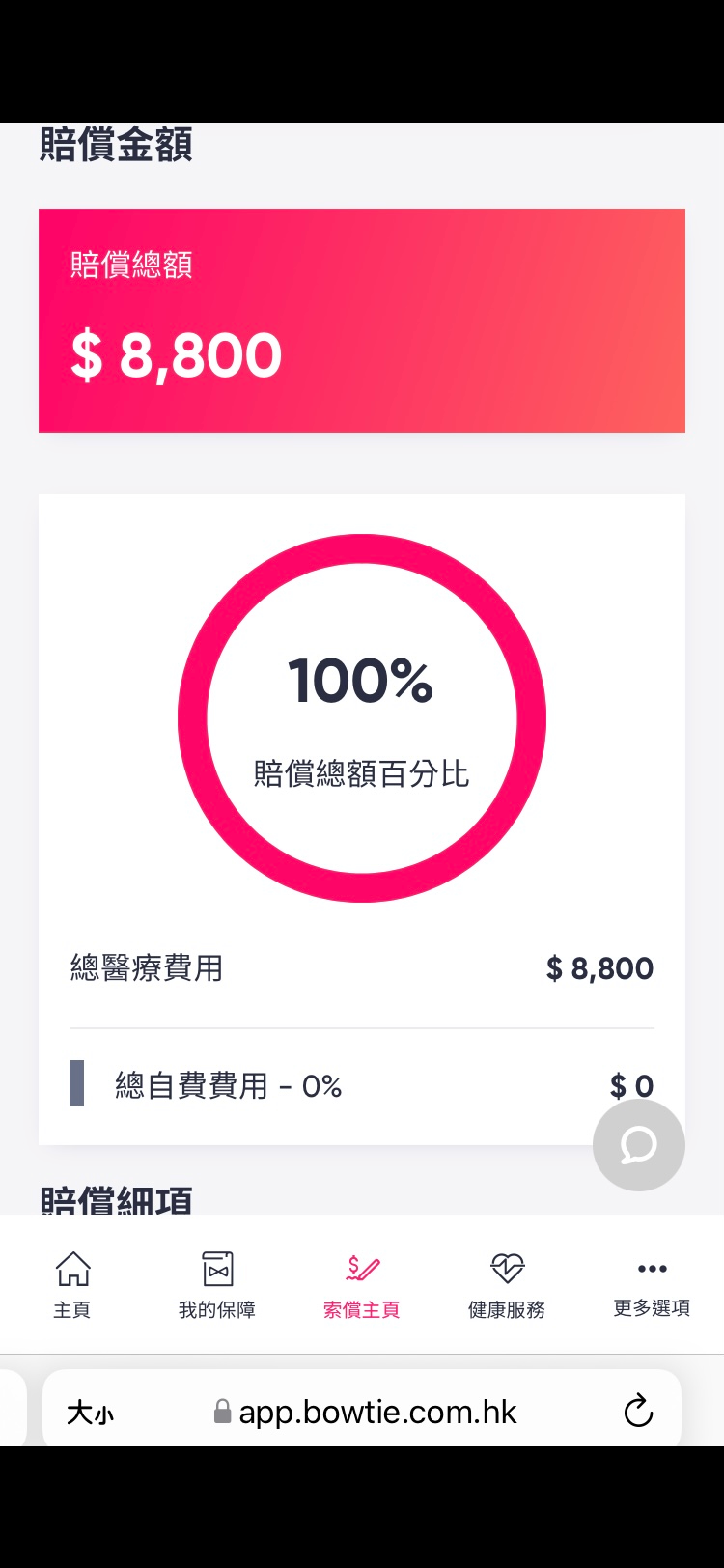The height and width of the screenshot is (1568, 724).
Task: Open the 更多選項 more options tab
Action: (652, 1285)
